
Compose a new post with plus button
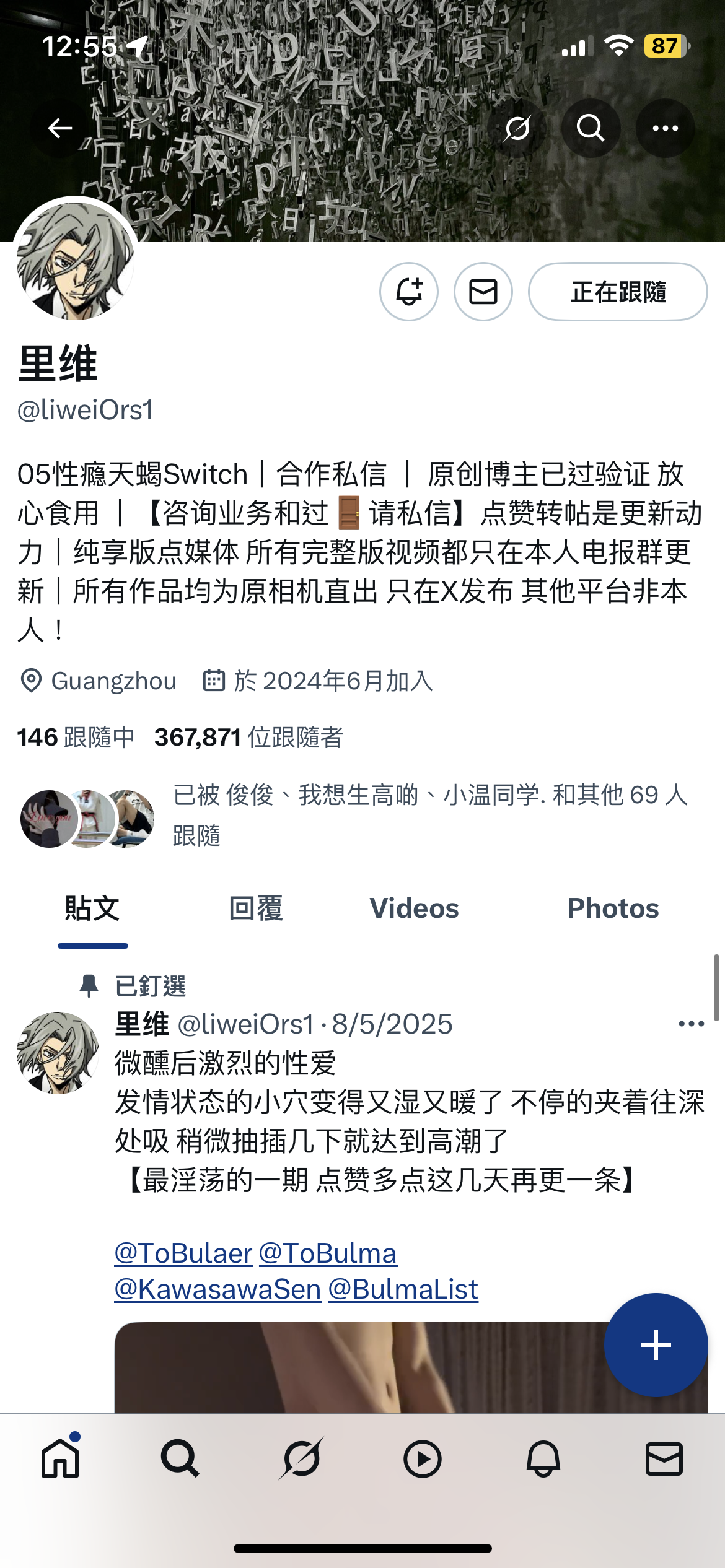656,1345
